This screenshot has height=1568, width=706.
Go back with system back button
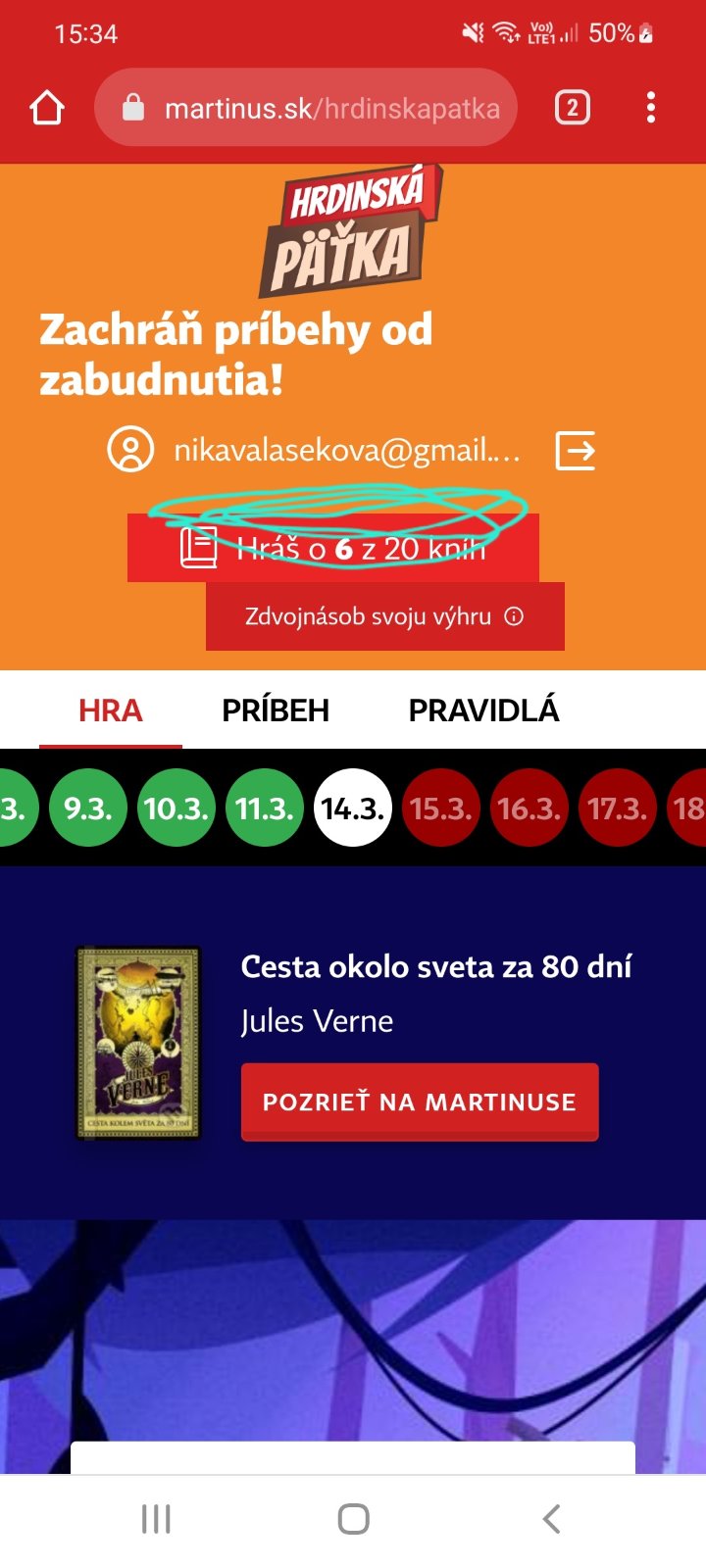pos(551,1519)
